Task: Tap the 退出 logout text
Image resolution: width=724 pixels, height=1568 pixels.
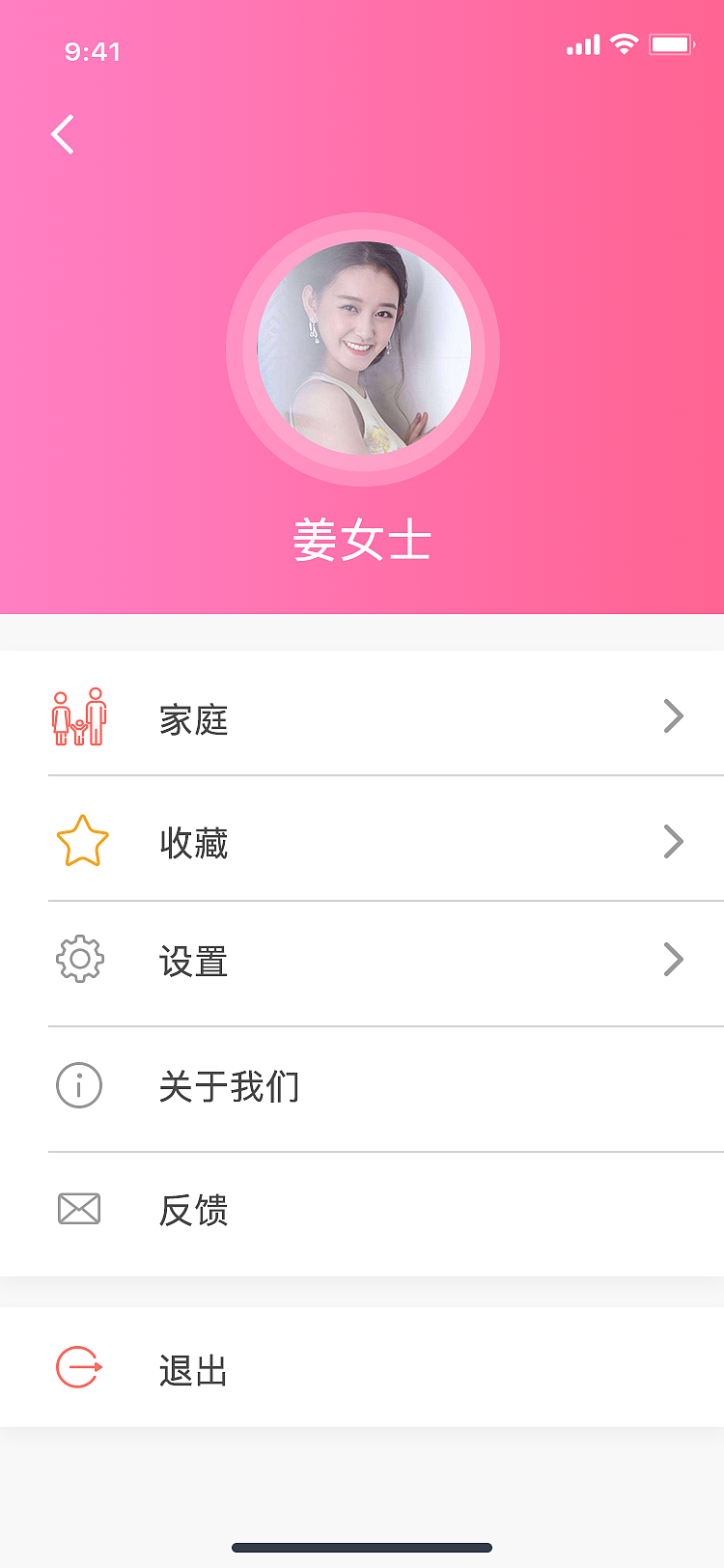Action: point(194,1369)
